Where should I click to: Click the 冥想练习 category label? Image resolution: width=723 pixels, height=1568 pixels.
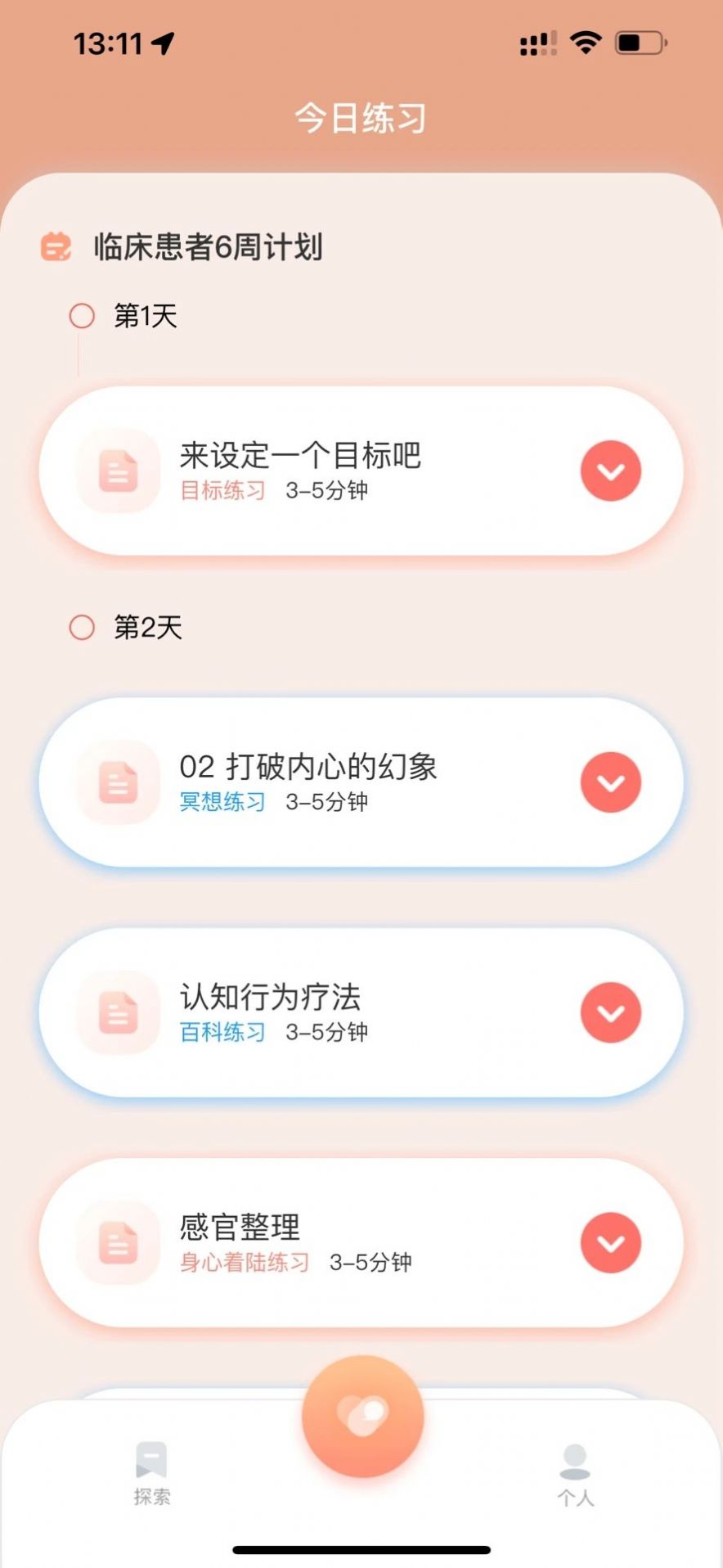pos(221,803)
